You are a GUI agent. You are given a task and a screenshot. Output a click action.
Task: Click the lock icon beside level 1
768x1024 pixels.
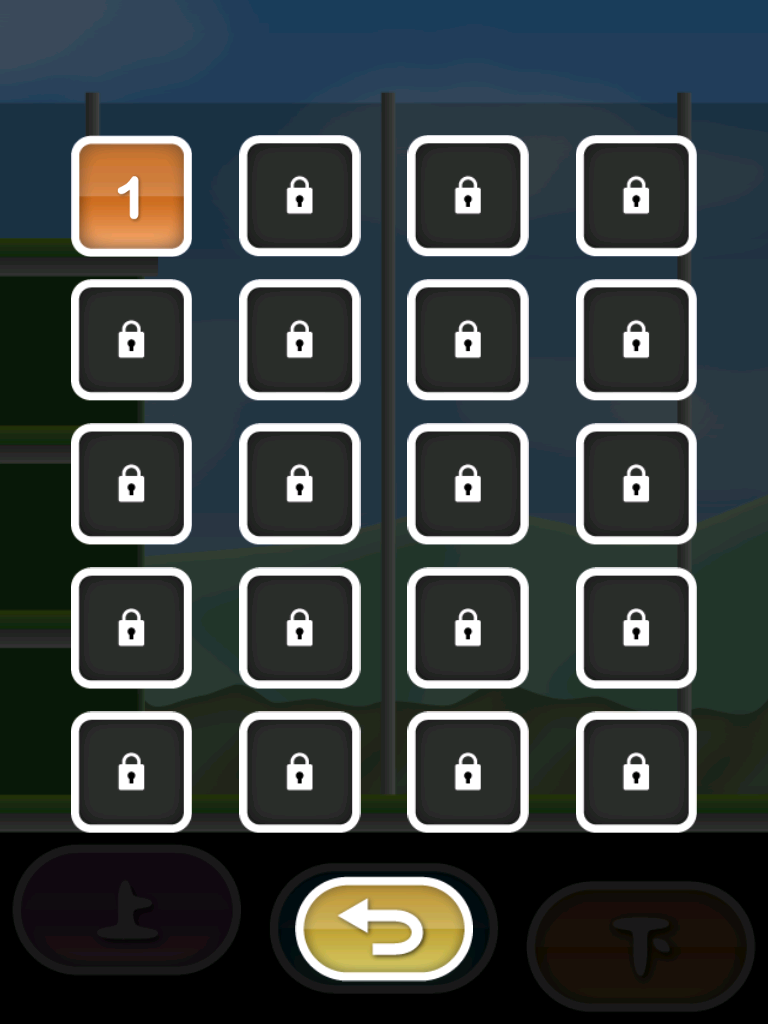coord(299,195)
